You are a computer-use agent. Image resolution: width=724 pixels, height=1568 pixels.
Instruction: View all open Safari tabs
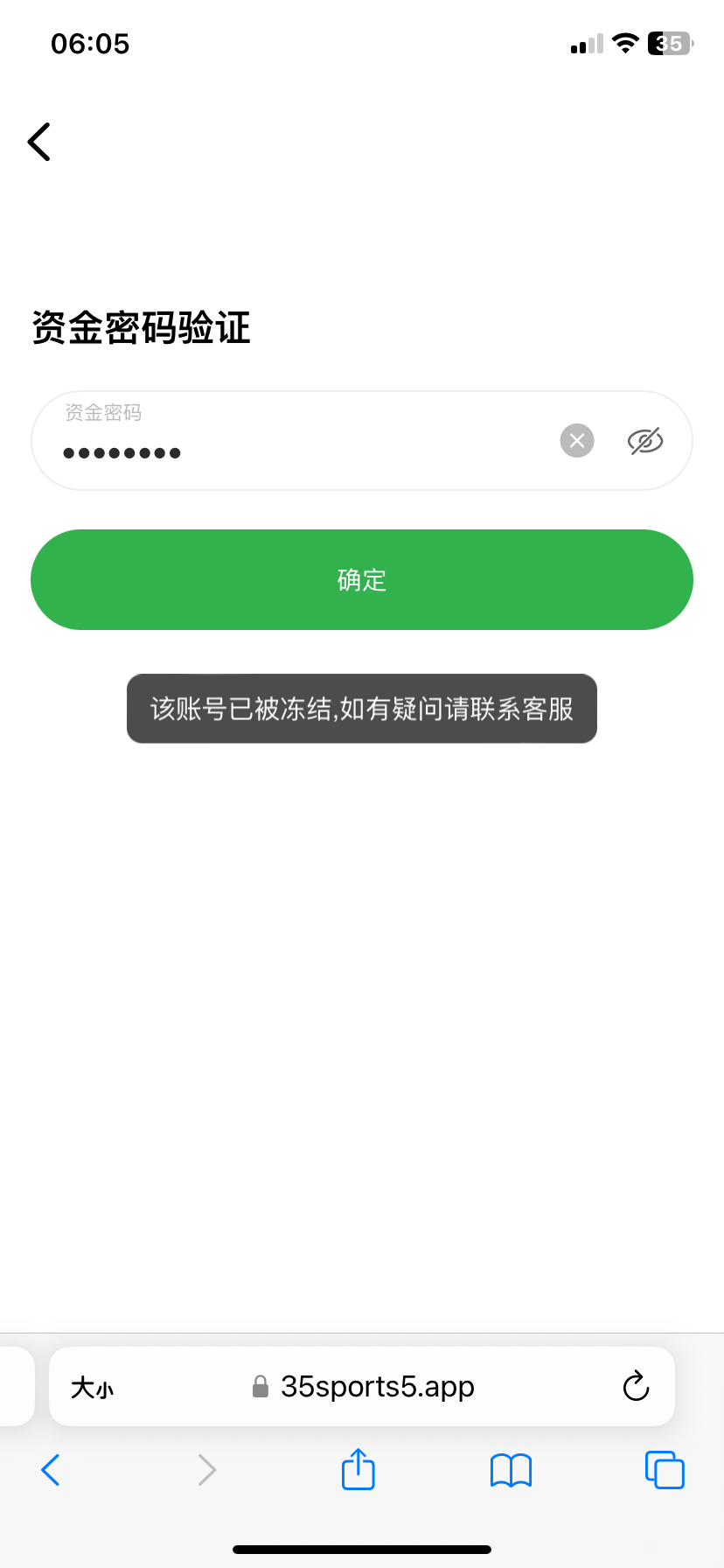coord(665,1470)
